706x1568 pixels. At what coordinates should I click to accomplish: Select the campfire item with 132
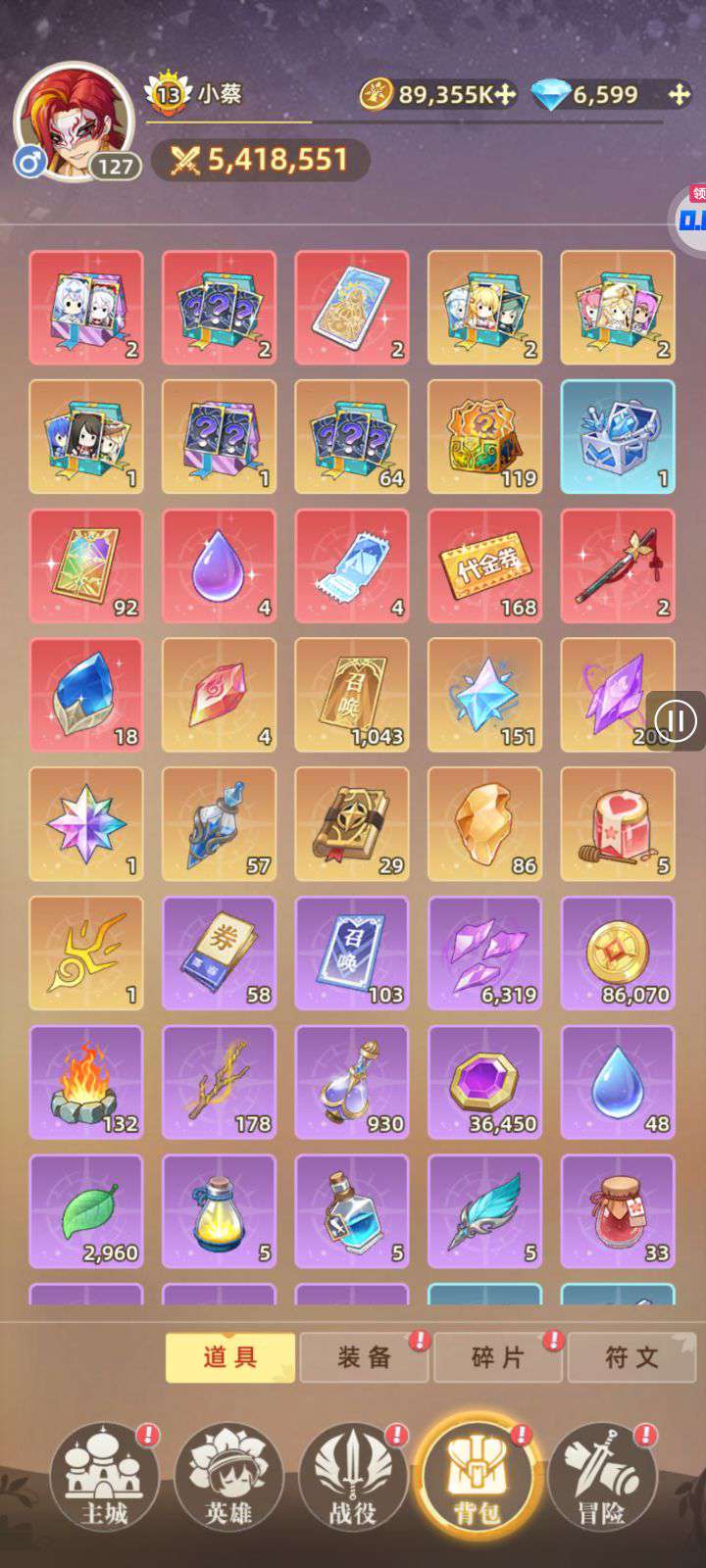pyautogui.click(x=86, y=1083)
